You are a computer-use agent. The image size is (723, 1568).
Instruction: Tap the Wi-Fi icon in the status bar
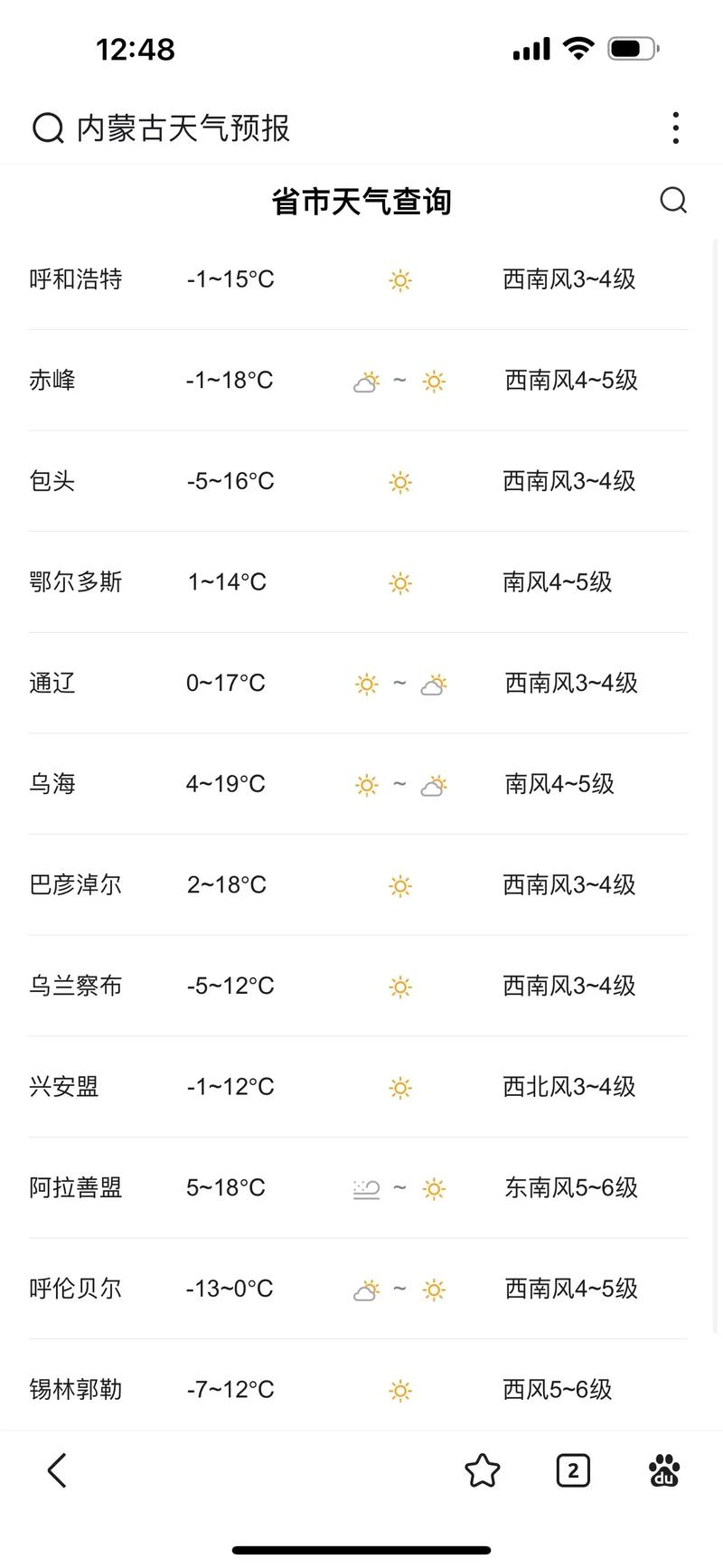click(x=579, y=49)
